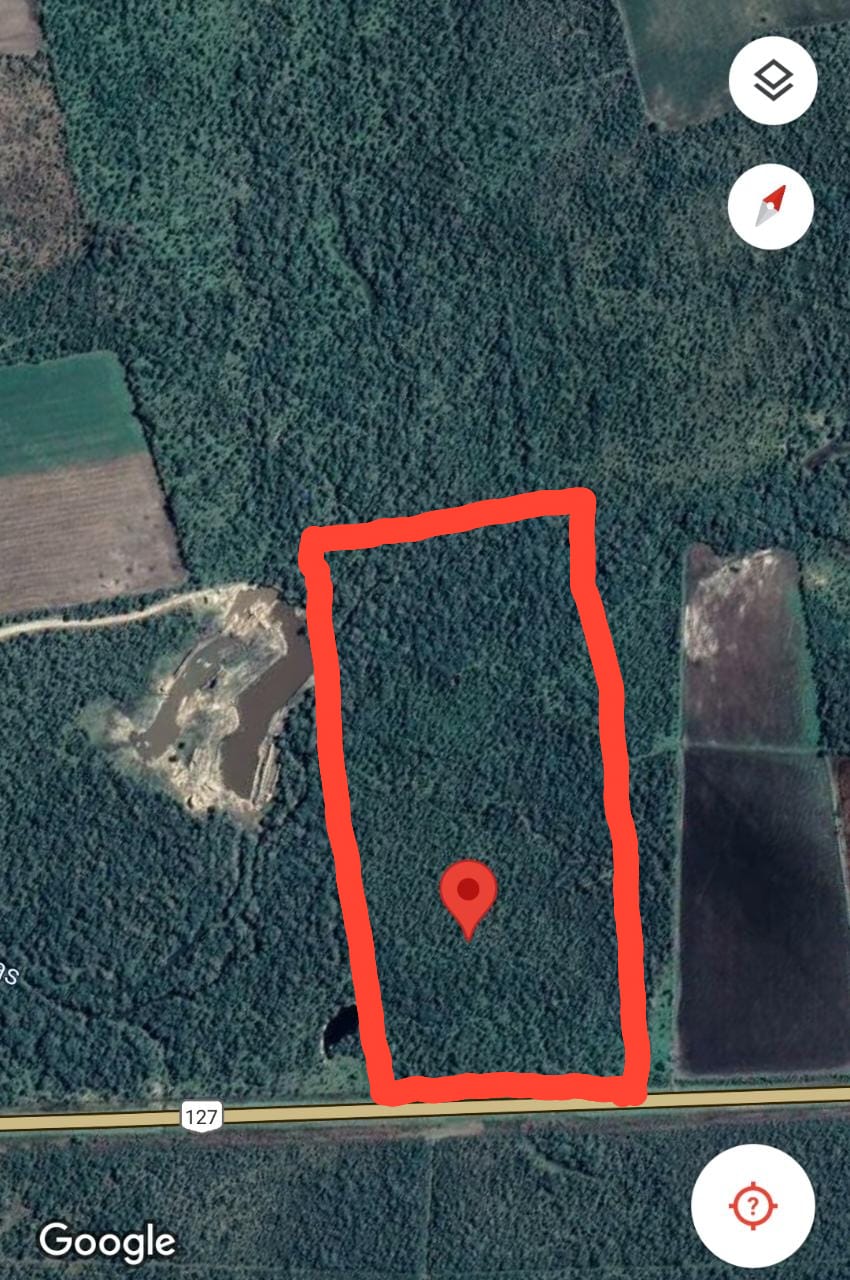This screenshot has height=1280, width=850.
Task: Open the map layers selector
Action: click(x=772, y=81)
